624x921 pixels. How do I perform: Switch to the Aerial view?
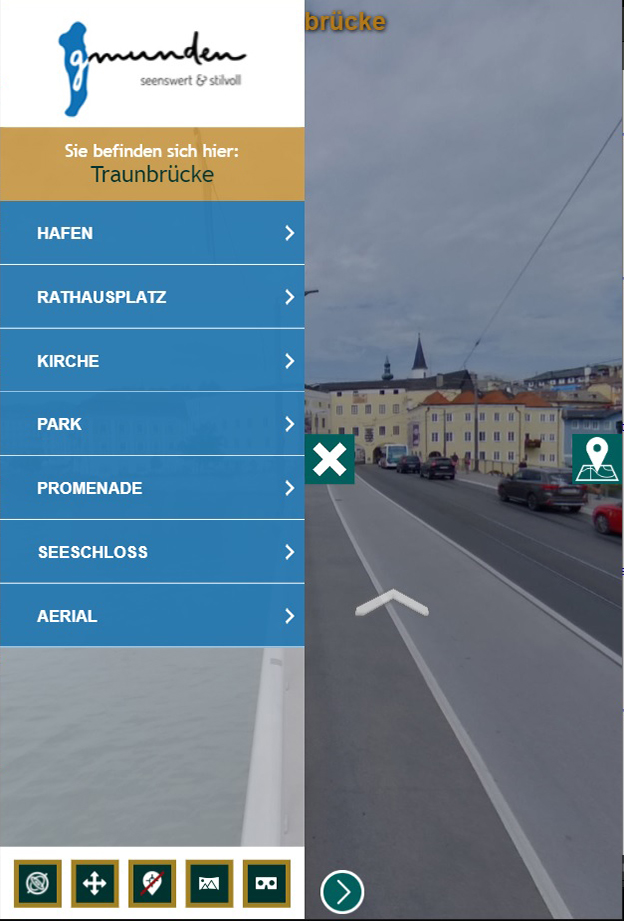152,616
